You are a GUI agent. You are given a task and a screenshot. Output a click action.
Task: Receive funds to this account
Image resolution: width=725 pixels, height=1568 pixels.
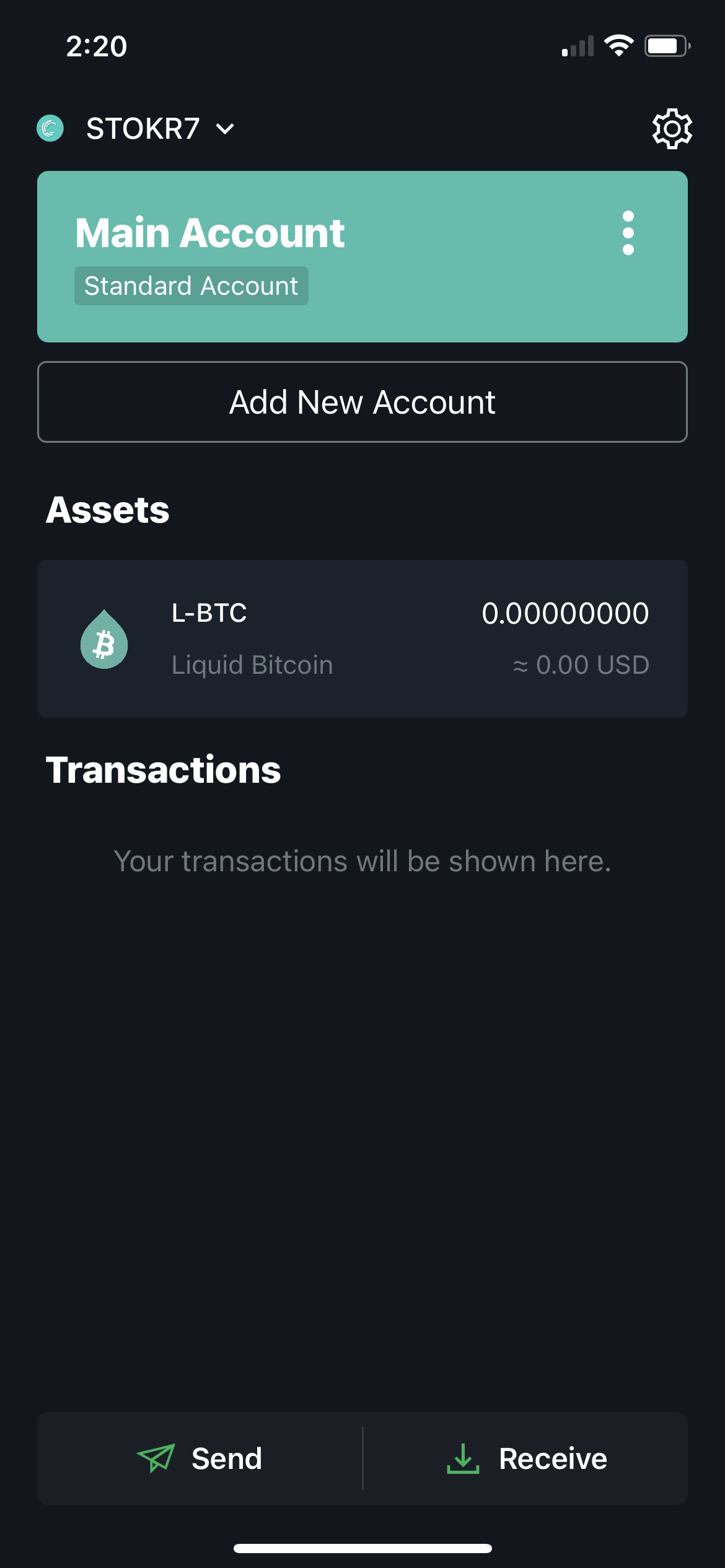[x=526, y=1458]
